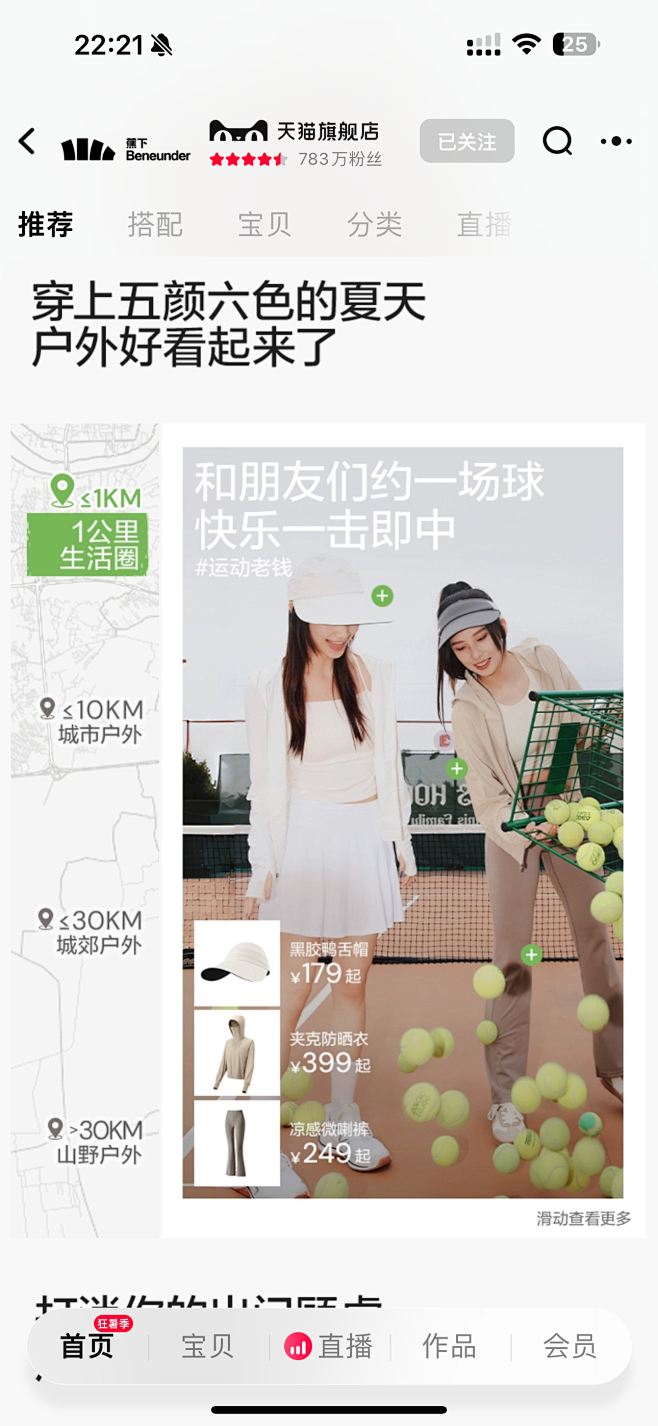Open the three-dot overflow menu
The height and width of the screenshot is (1426, 658).
616,142
